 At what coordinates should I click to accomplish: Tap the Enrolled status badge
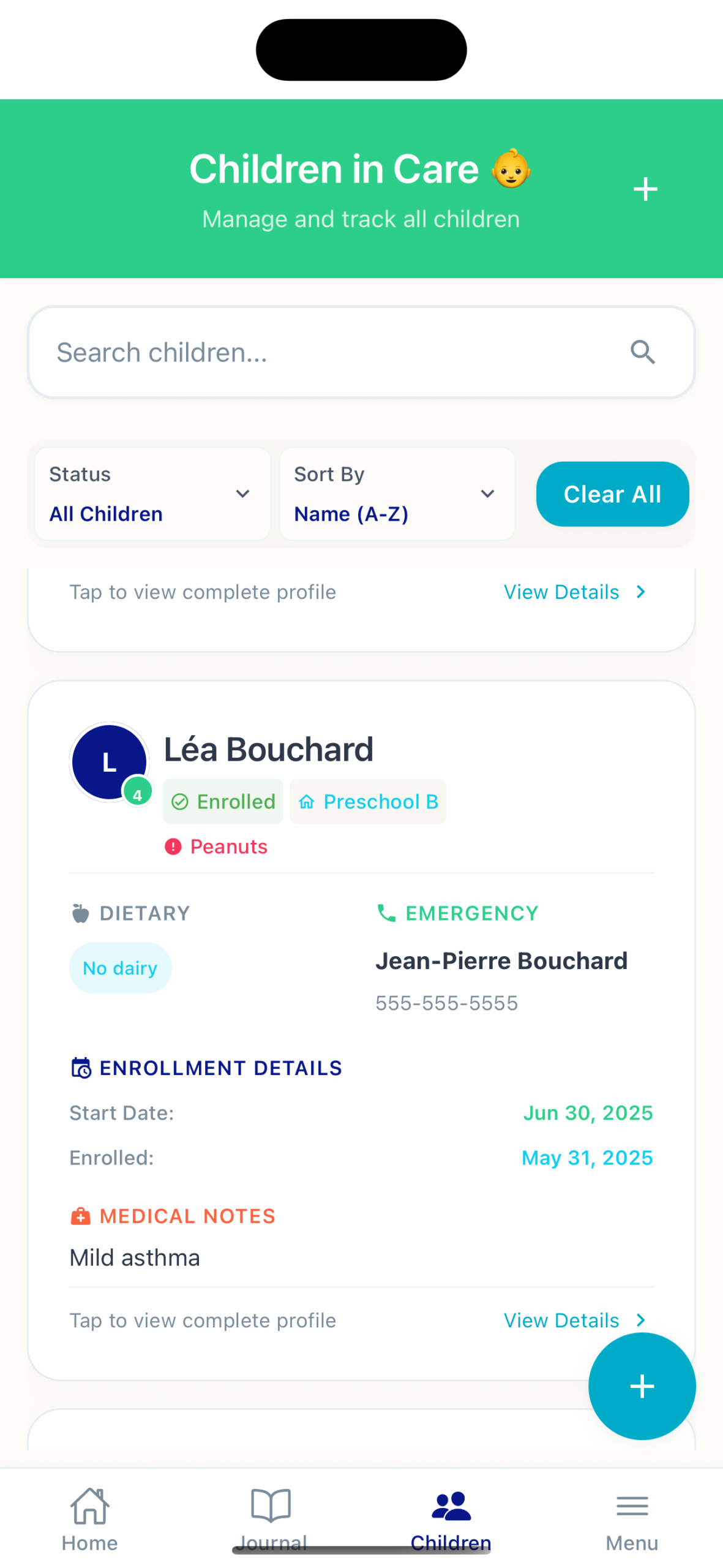pyautogui.click(x=223, y=801)
